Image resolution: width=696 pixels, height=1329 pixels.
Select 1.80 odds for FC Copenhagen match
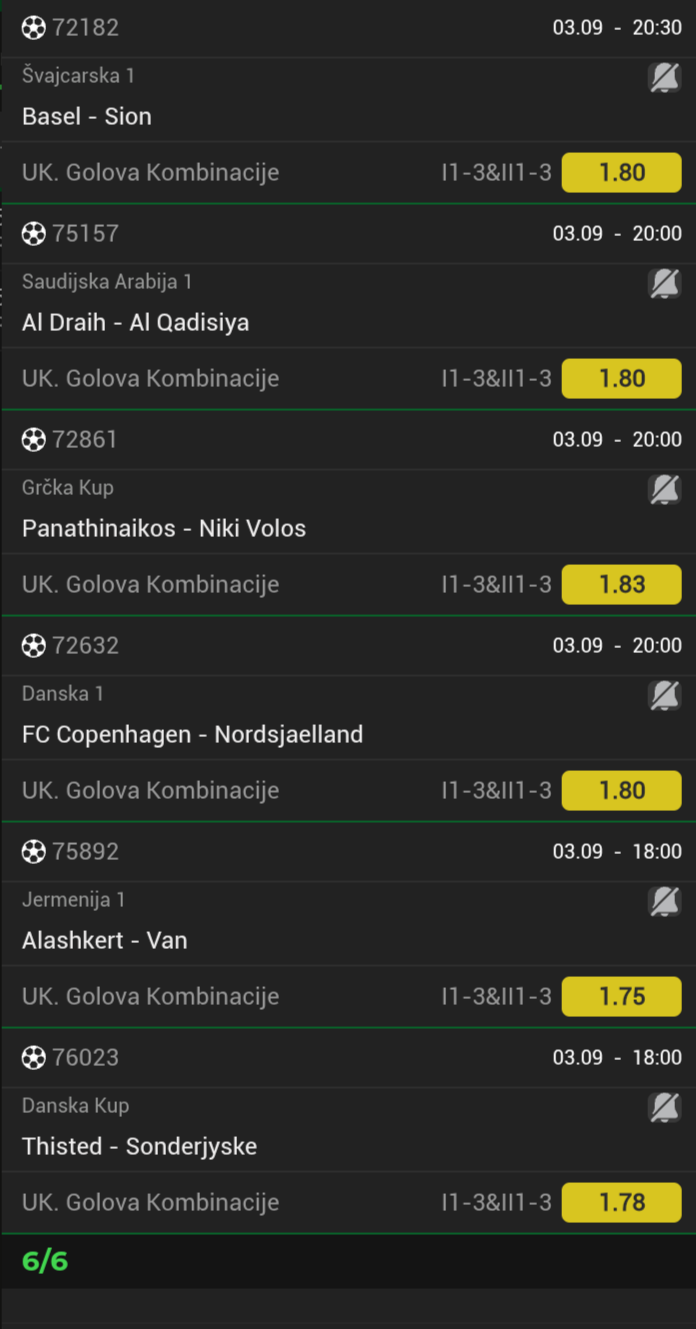621,790
